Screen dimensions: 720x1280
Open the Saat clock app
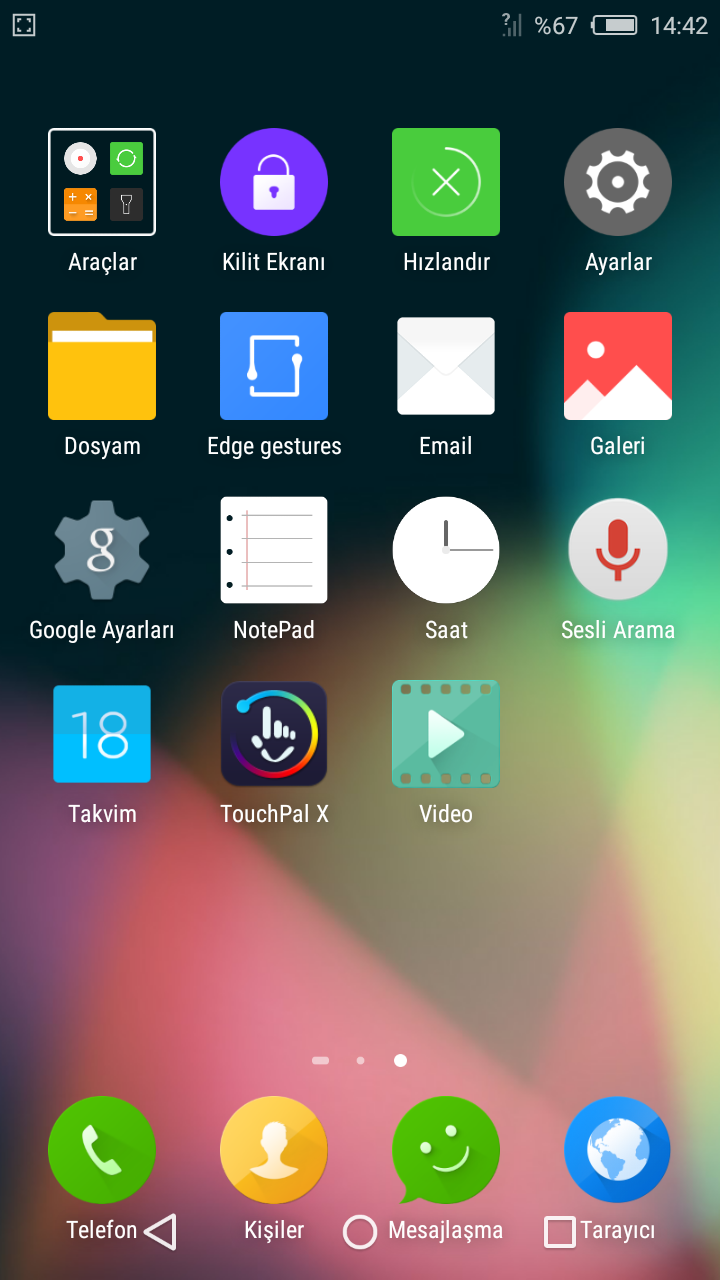[446, 550]
